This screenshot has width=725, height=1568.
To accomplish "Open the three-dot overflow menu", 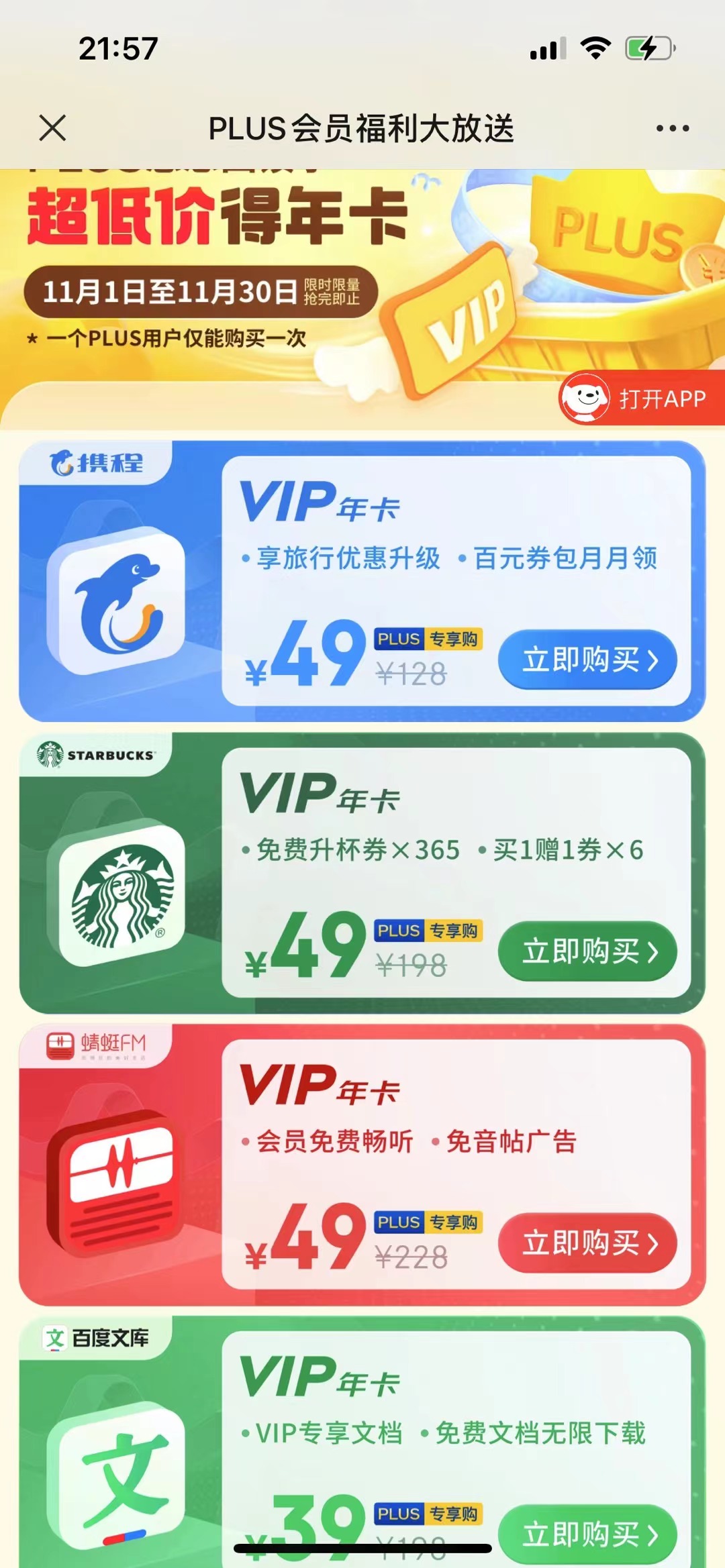I will pyautogui.click(x=672, y=128).
